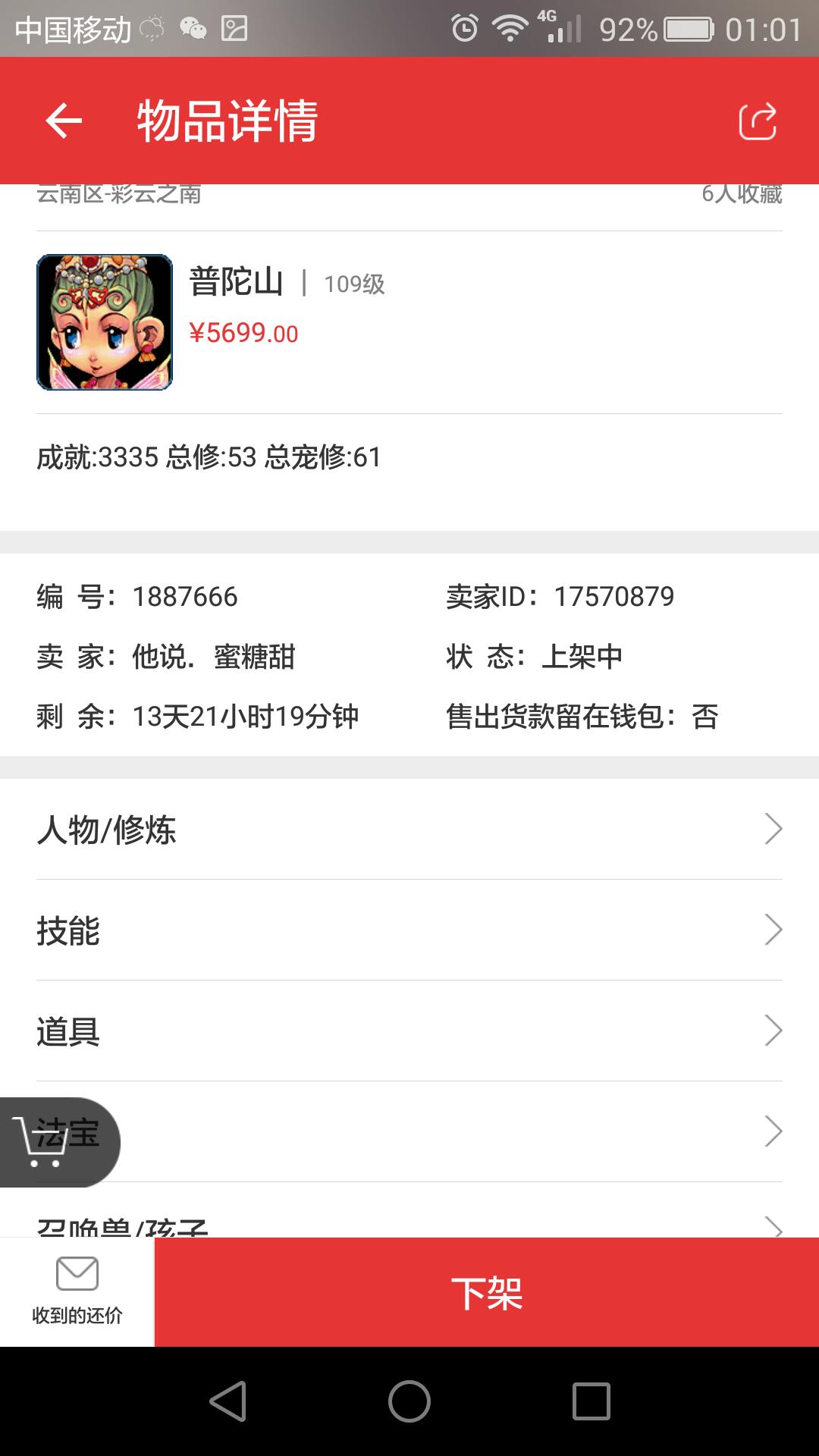
Task: Tap the 下架 button to delist item
Action: (486, 1292)
